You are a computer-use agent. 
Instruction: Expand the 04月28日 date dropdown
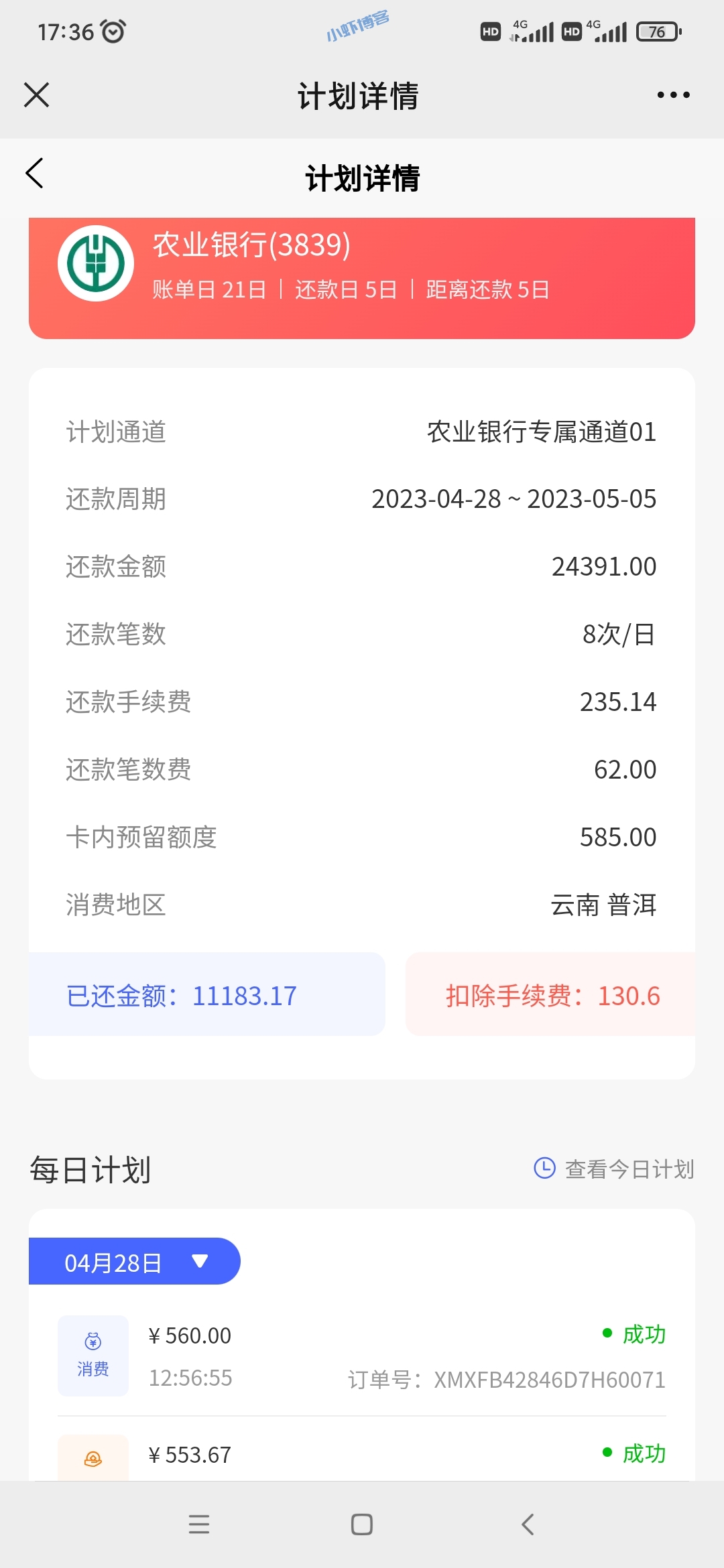[134, 1262]
